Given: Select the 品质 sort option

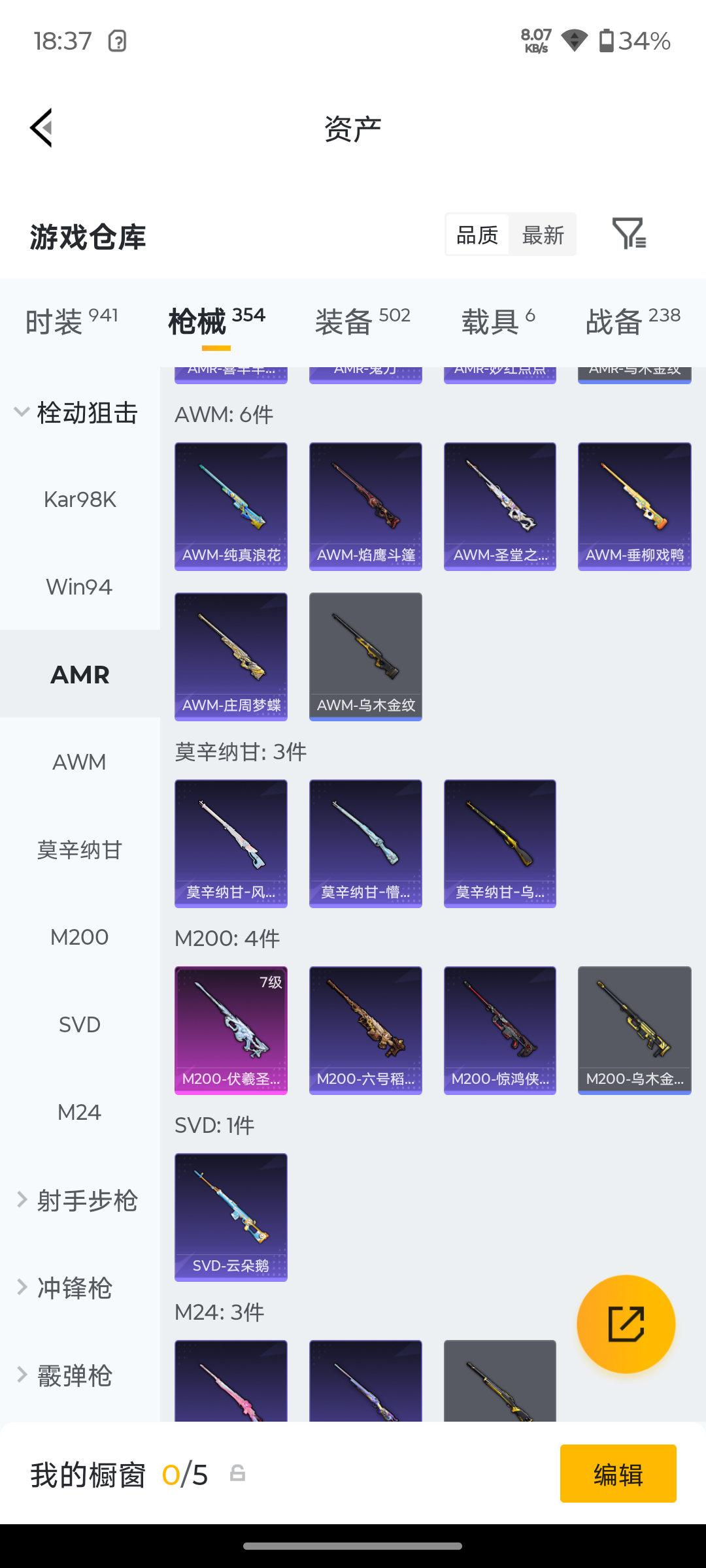Looking at the screenshot, I should (477, 235).
